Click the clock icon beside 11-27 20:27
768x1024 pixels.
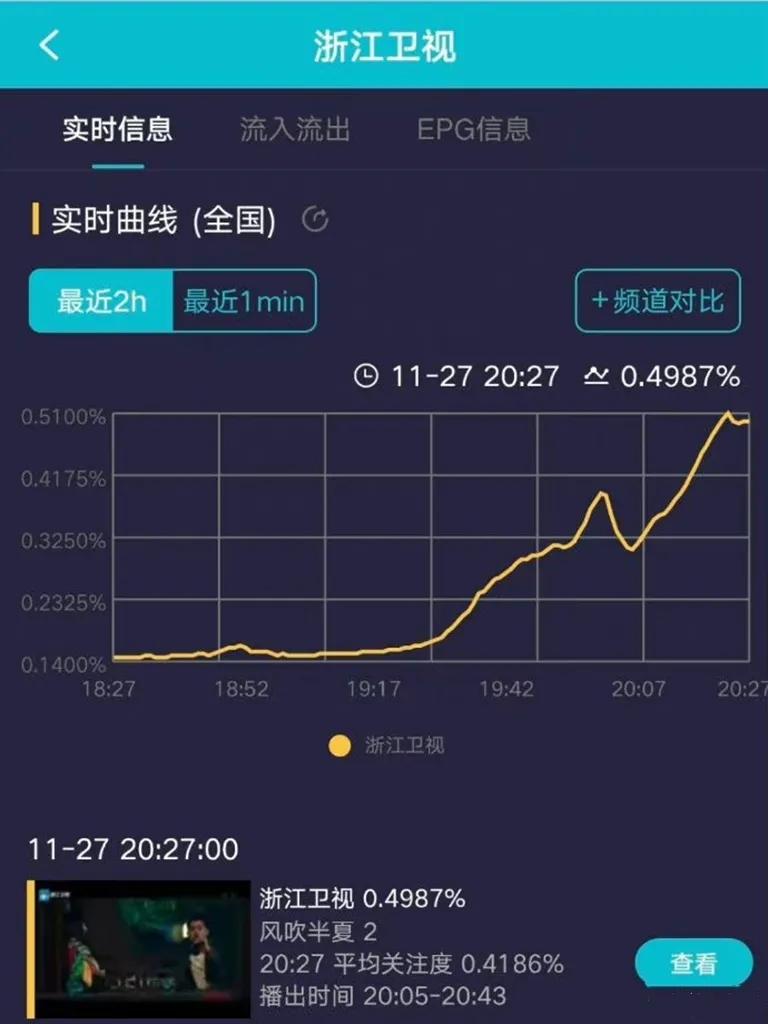[365, 377]
